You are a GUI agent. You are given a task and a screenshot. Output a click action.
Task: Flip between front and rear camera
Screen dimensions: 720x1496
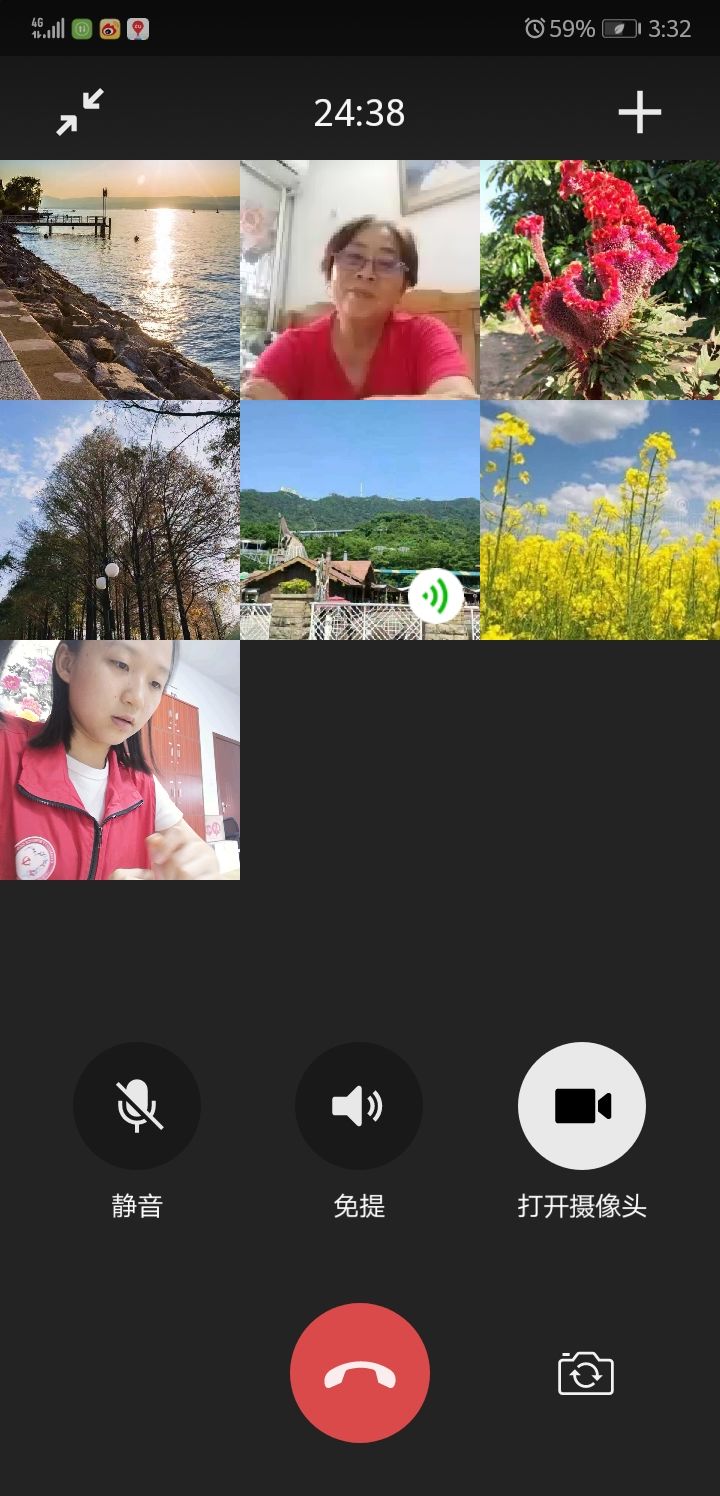click(586, 1373)
